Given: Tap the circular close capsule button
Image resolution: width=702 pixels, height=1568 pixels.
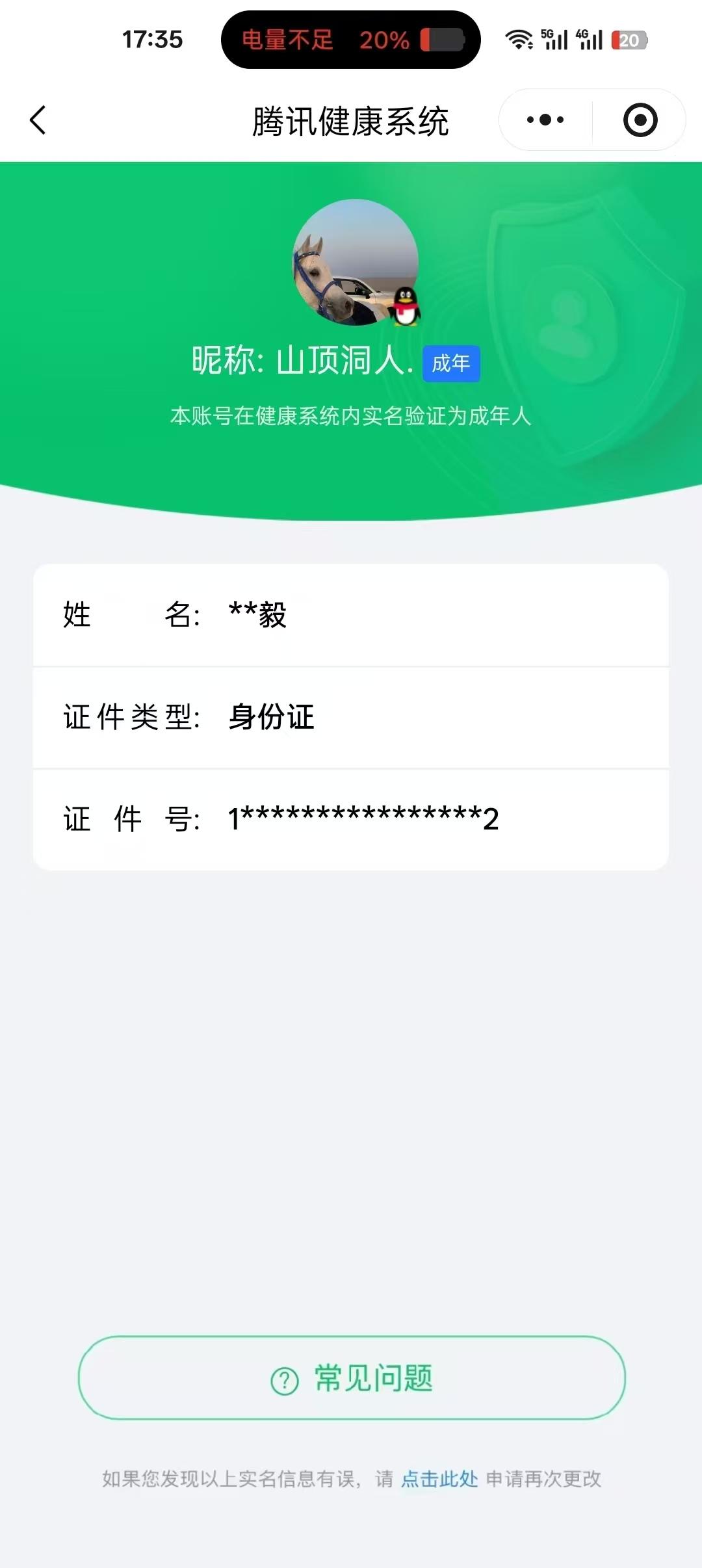Looking at the screenshot, I should [x=640, y=119].
